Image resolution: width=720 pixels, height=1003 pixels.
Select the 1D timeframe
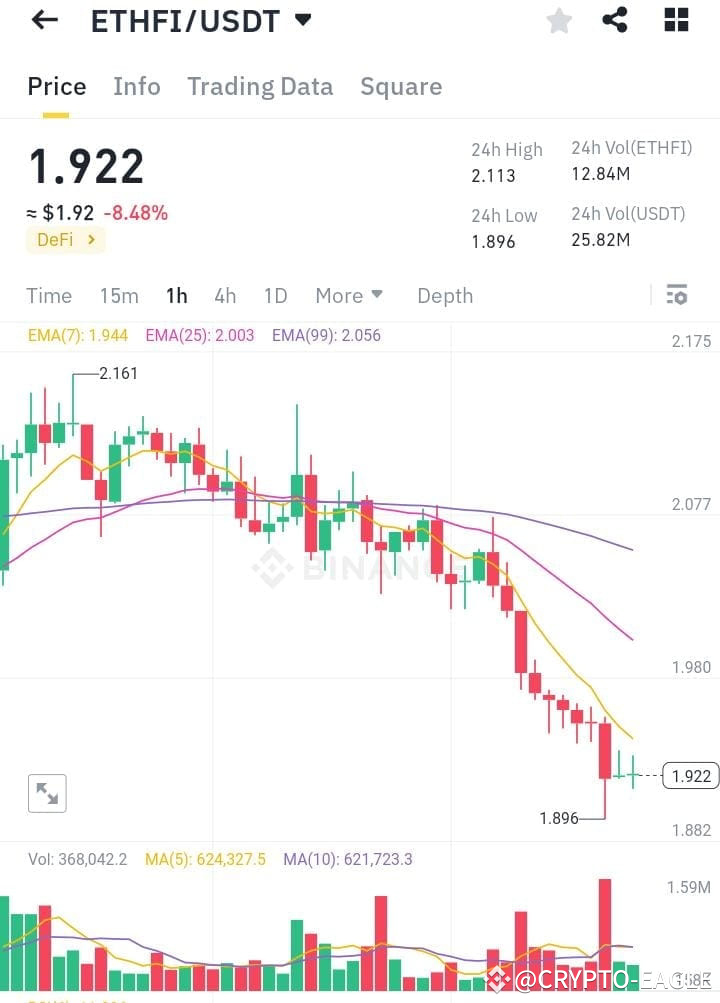[x=275, y=295]
